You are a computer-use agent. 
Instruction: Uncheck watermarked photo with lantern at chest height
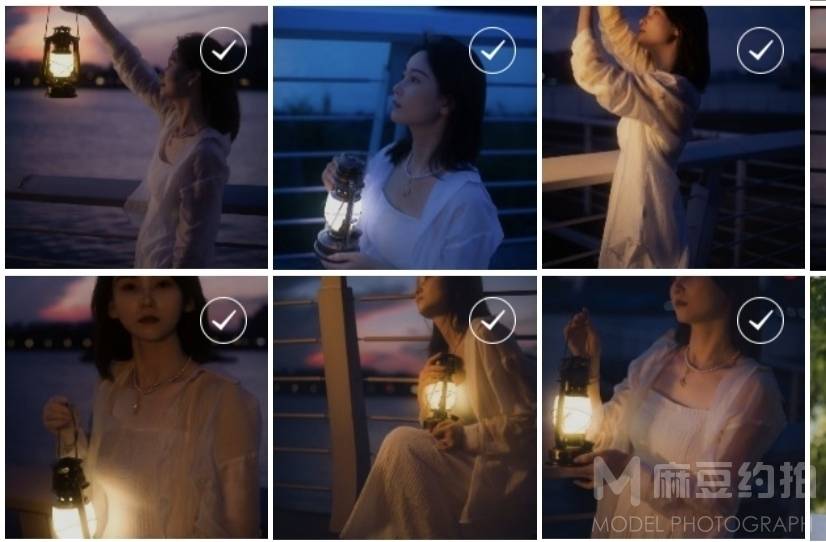760,320
